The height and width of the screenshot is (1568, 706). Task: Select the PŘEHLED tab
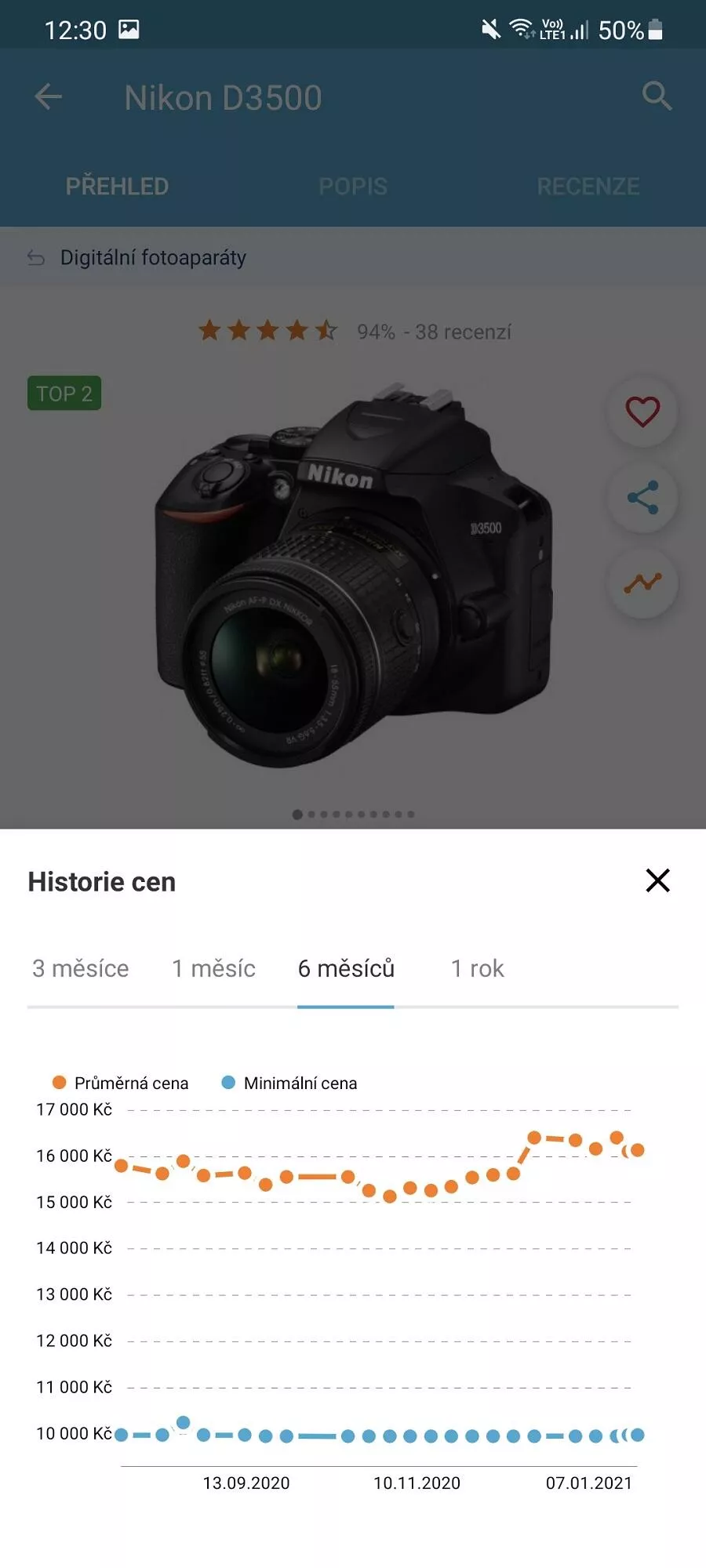[x=117, y=187]
